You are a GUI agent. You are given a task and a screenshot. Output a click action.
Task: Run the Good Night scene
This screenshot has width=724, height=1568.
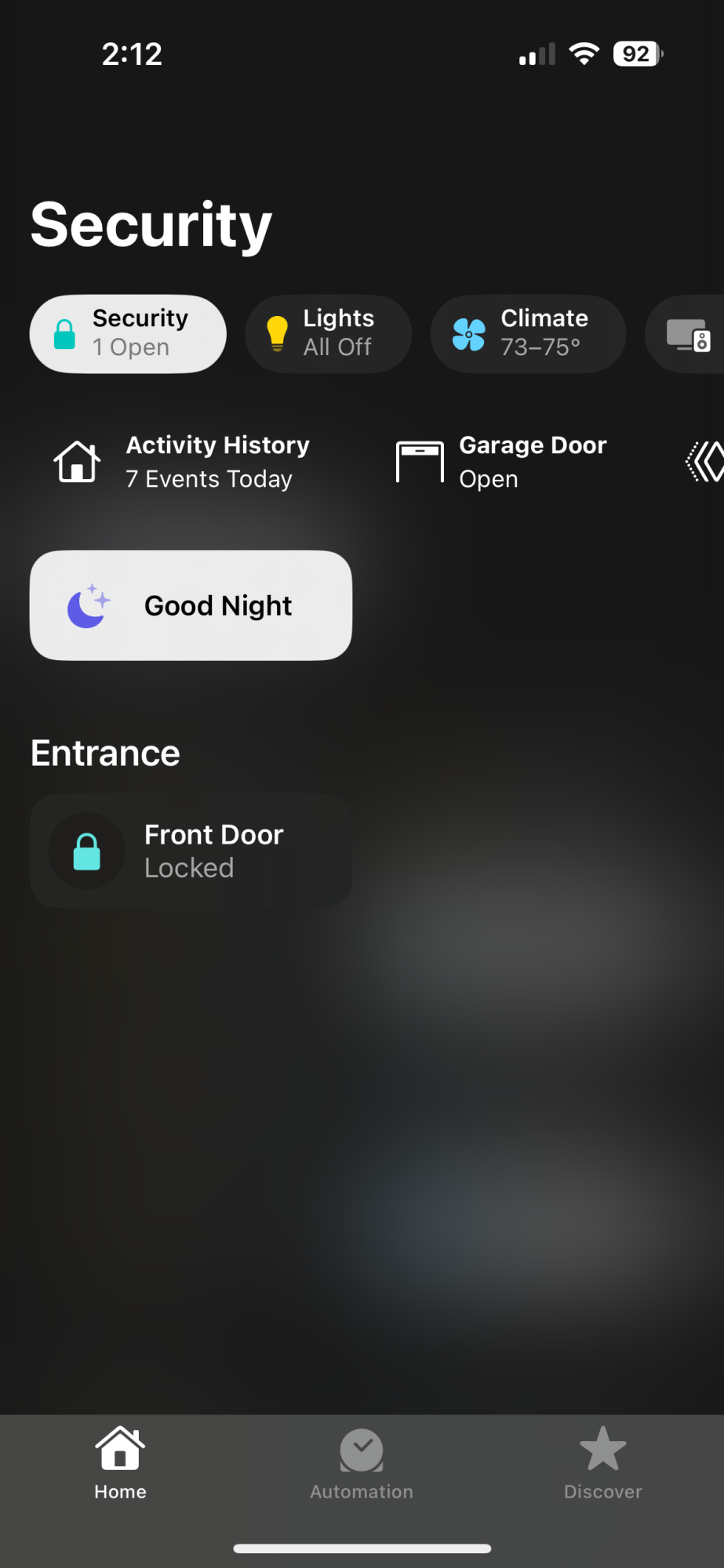(191, 605)
